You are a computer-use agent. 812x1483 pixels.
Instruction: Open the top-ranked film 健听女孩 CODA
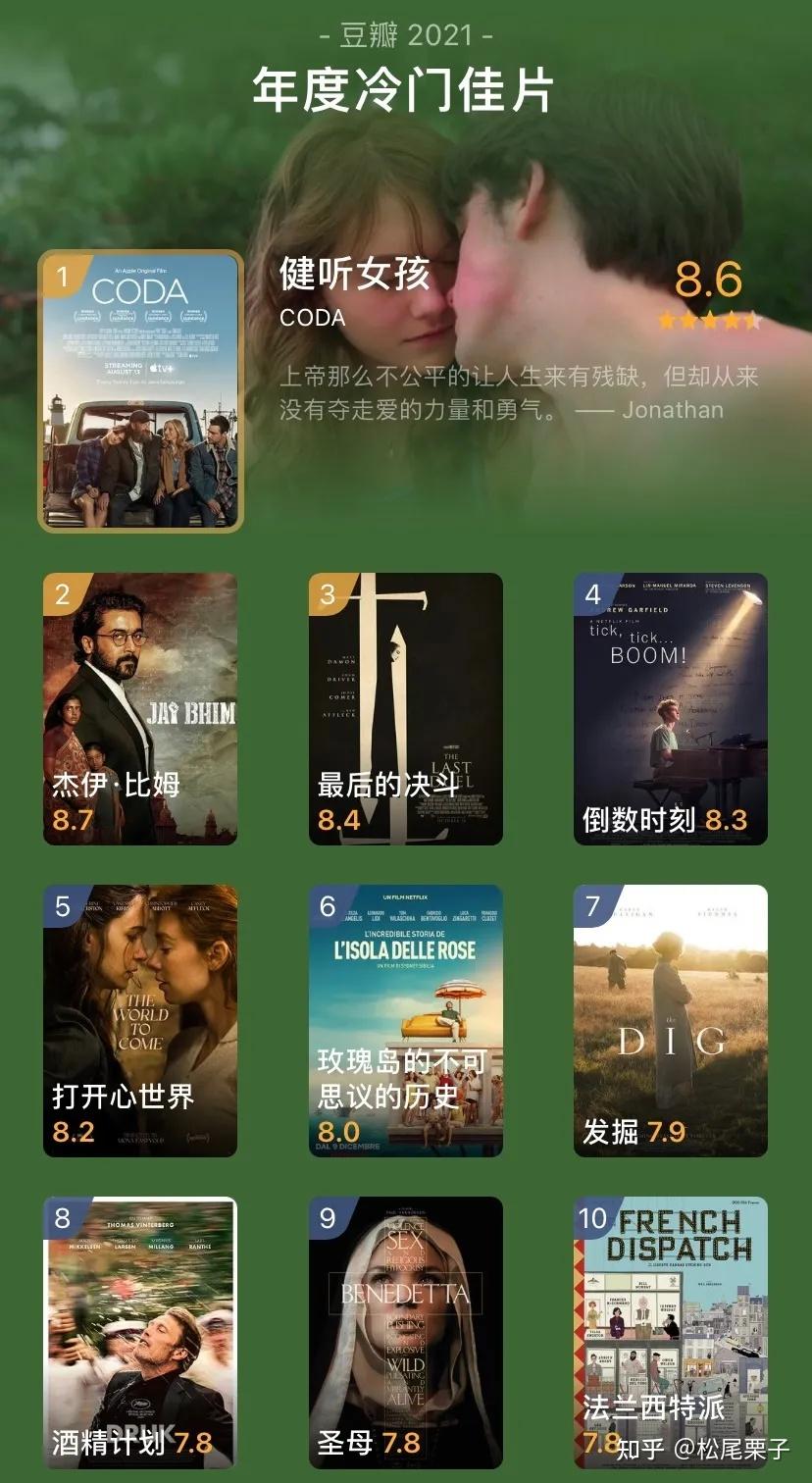point(140,390)
